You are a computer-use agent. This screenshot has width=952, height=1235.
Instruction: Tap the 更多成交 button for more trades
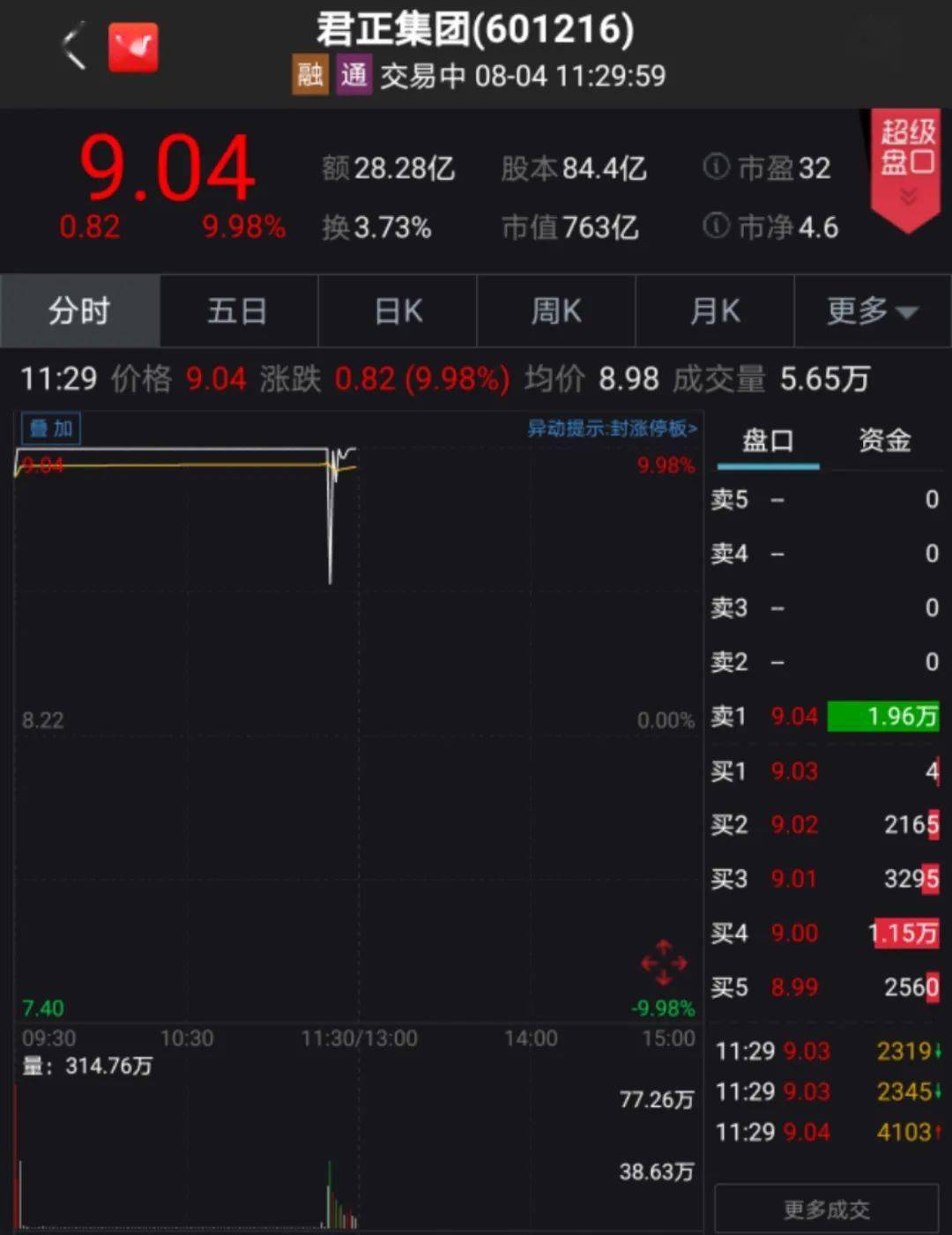coord(825,1209)
